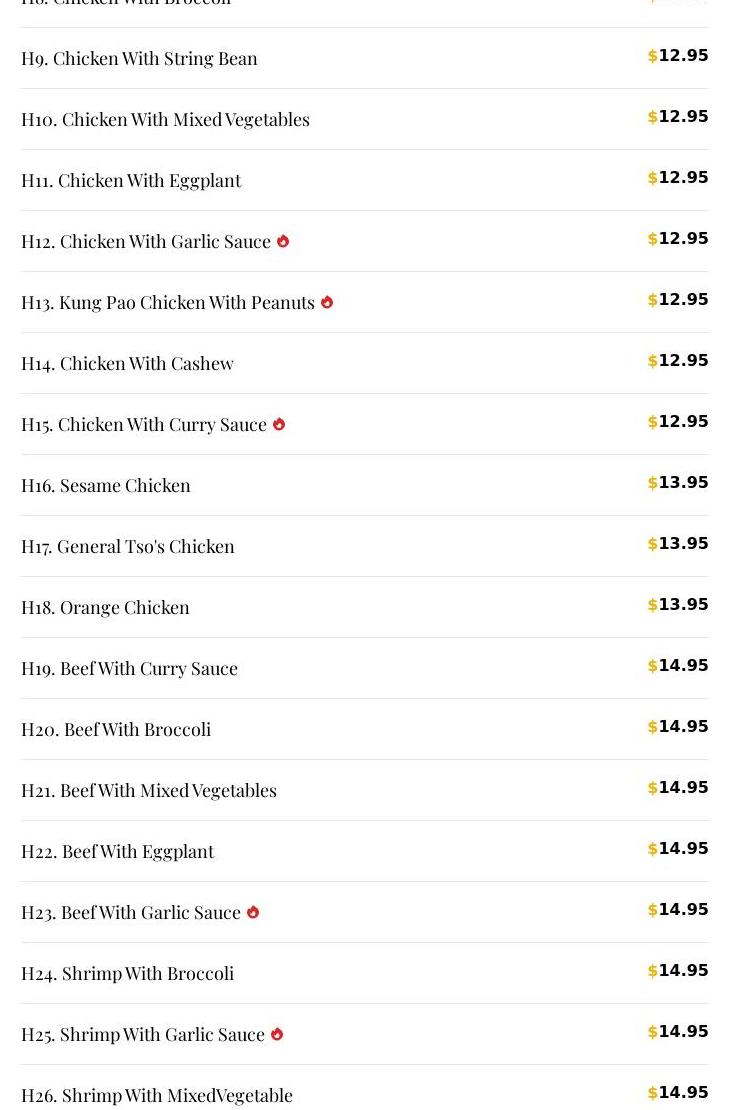The width and height of the screenshot is (750, 1110).
Task: Open H23. Beef With Garlic Sauce
Action: [131, 912]
